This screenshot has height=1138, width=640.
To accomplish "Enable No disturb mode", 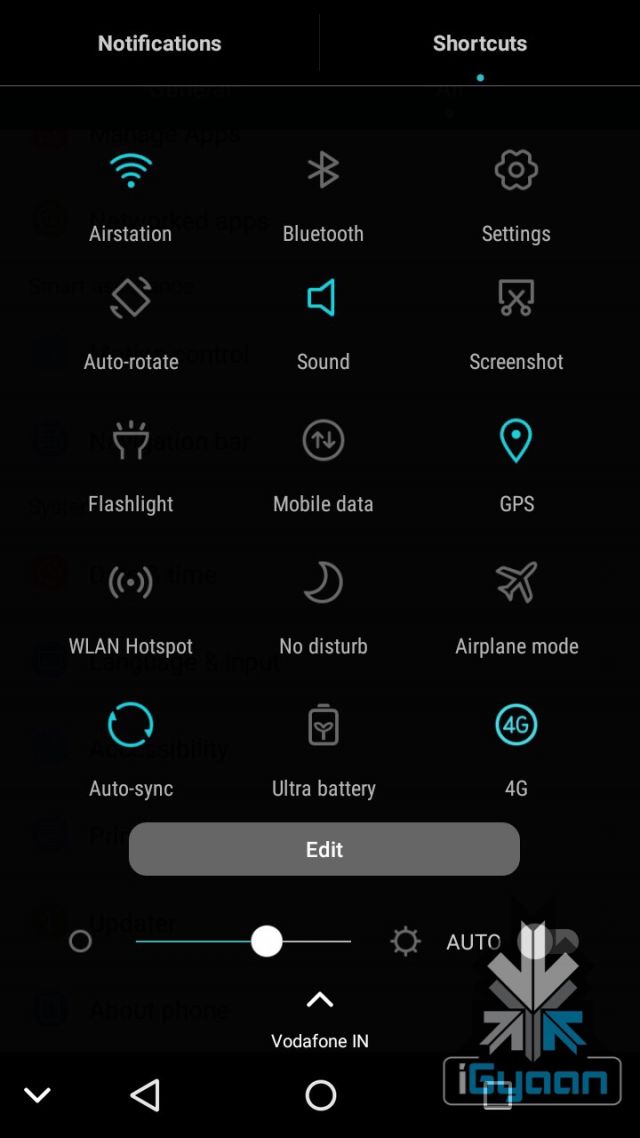I will coord(322,583).
